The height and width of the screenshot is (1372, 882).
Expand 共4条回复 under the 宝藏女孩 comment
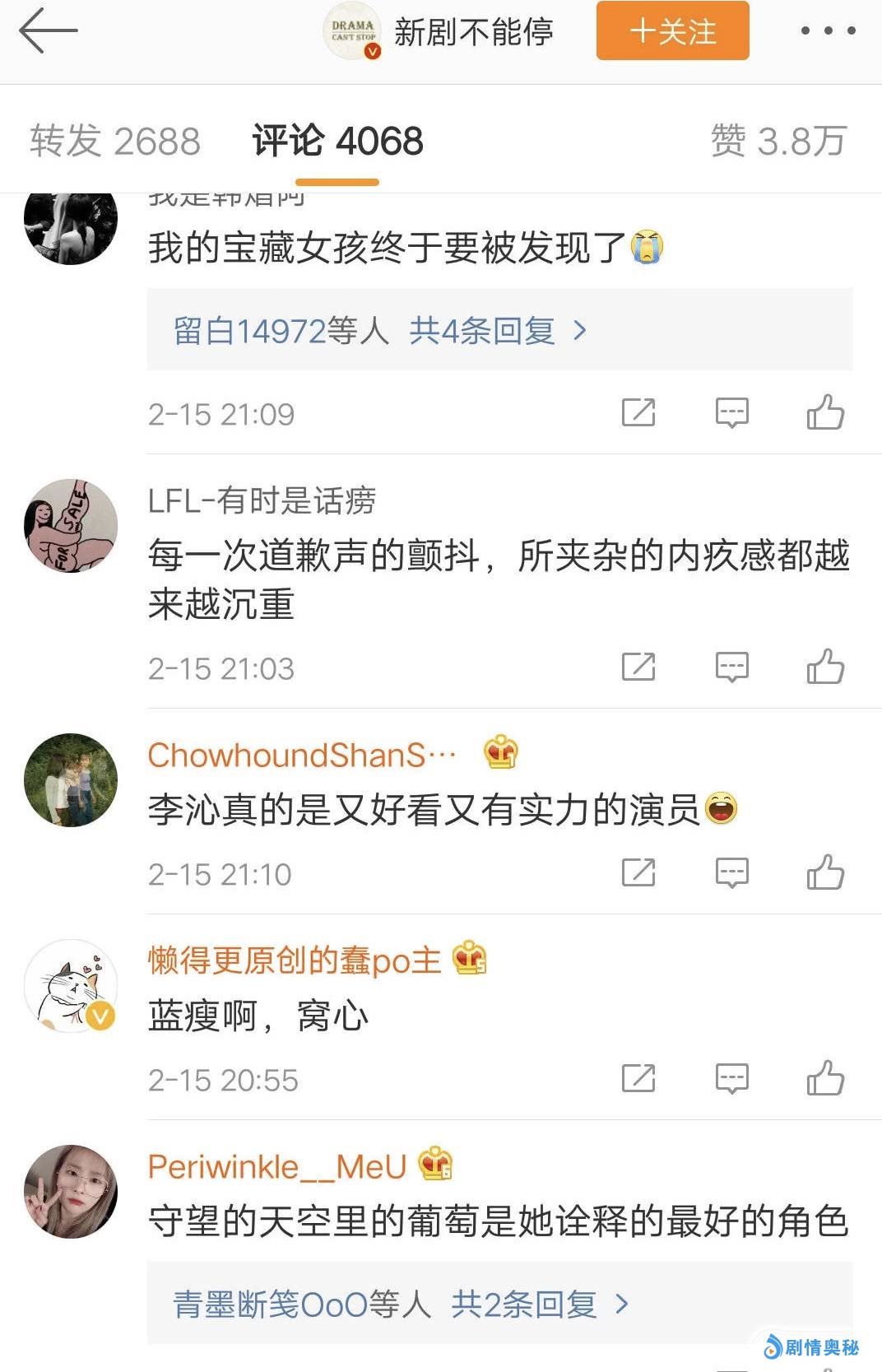coord(497,331)
